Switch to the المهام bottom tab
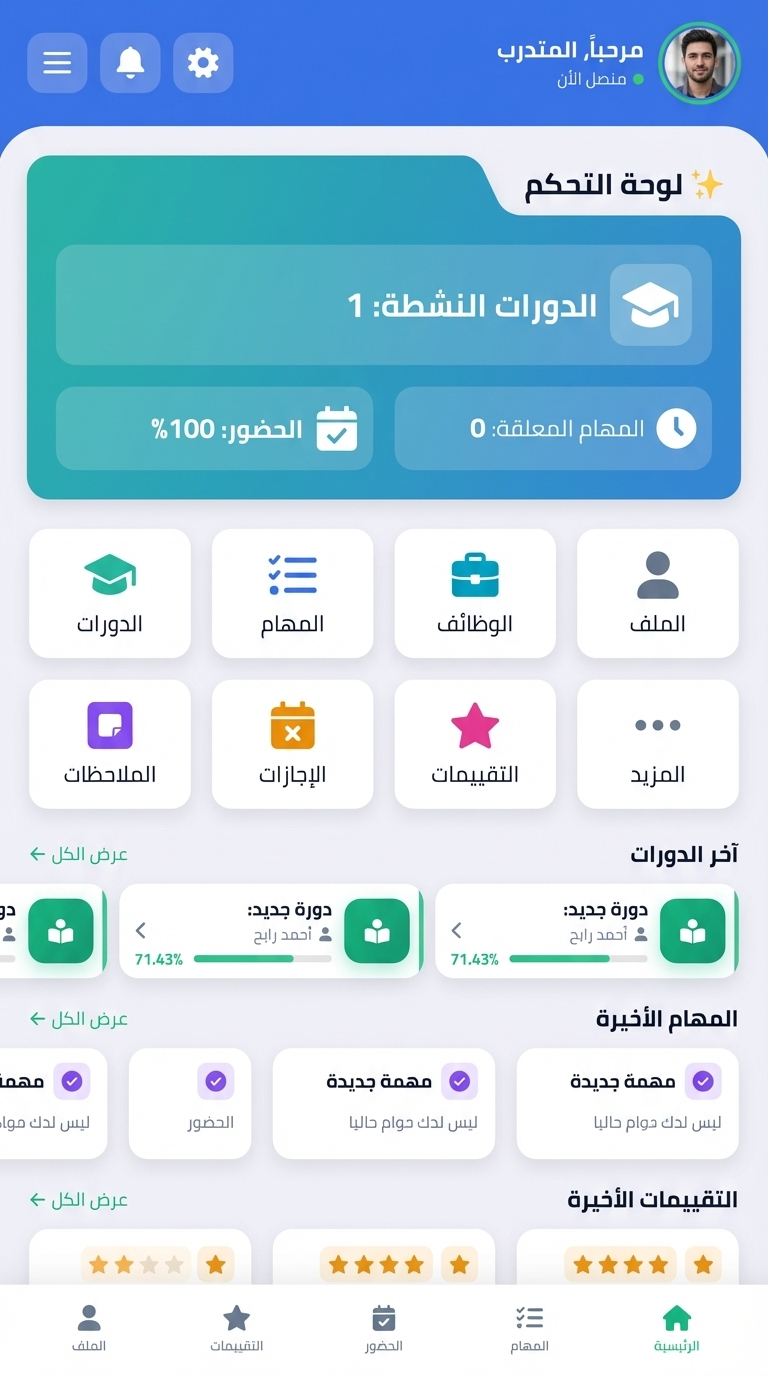 click(x=529, y=1330)
